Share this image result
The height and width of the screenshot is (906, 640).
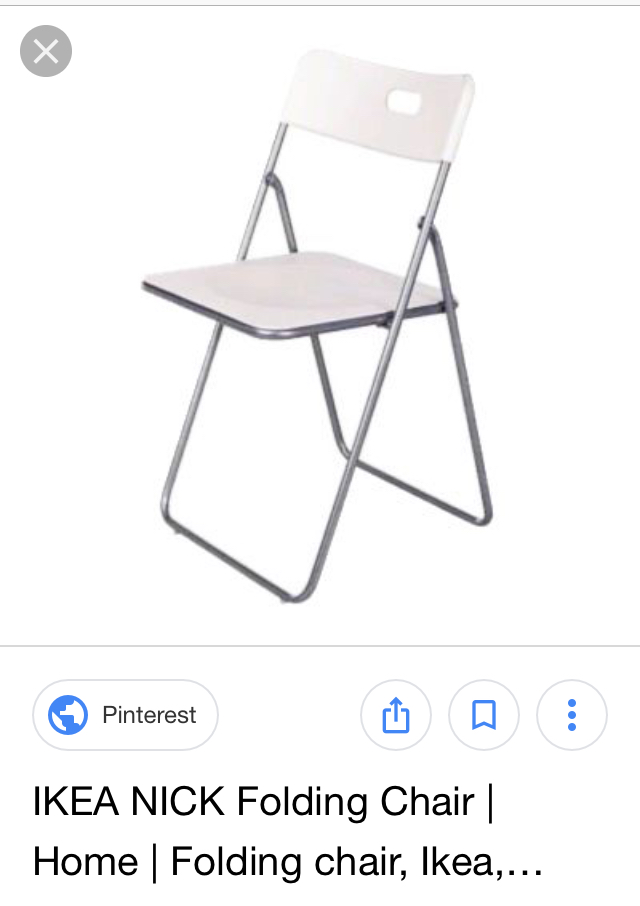point(396,715)
